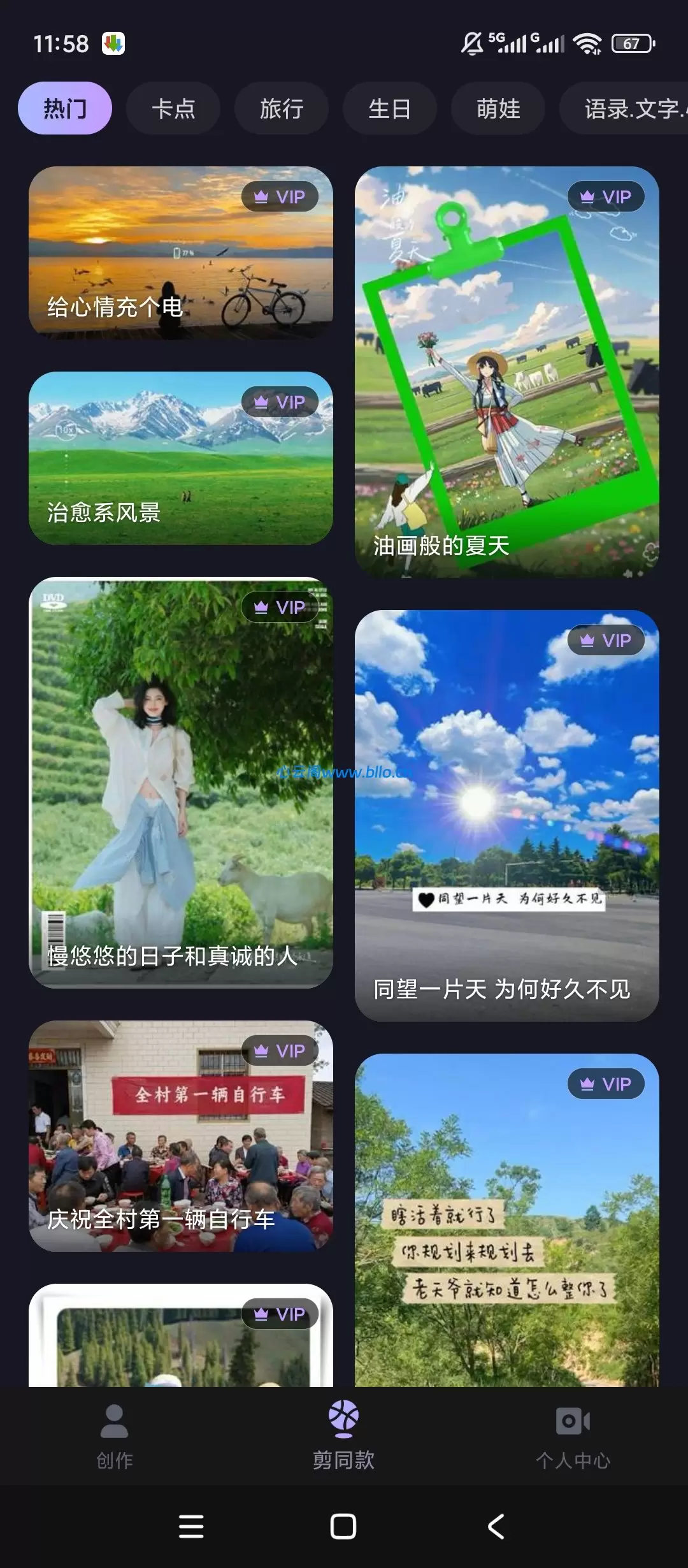688x1568 pixels.
Task: Switch to the 卡点 category
Action: click(173, 108)
